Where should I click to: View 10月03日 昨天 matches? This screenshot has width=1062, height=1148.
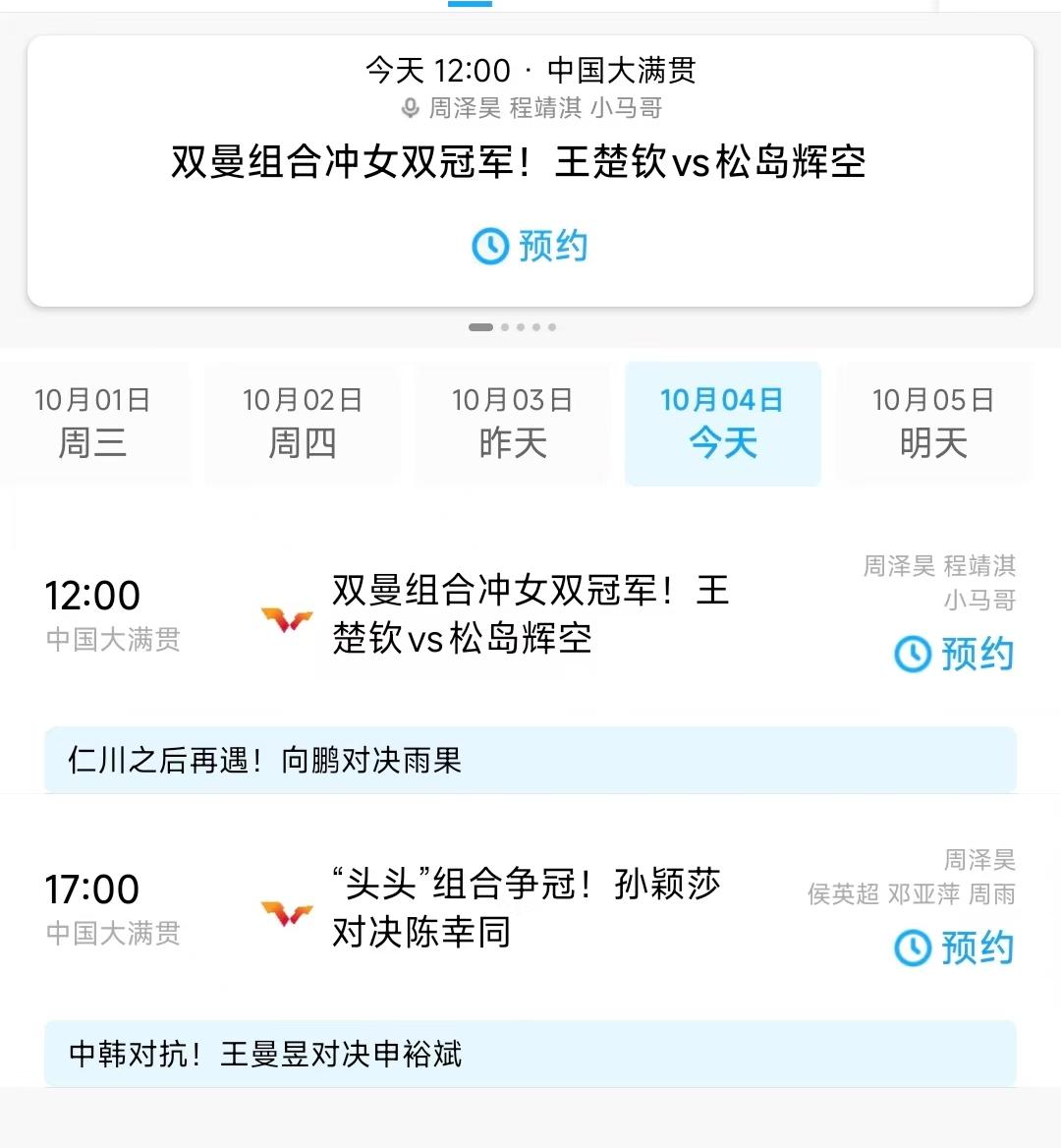(512, 423)
